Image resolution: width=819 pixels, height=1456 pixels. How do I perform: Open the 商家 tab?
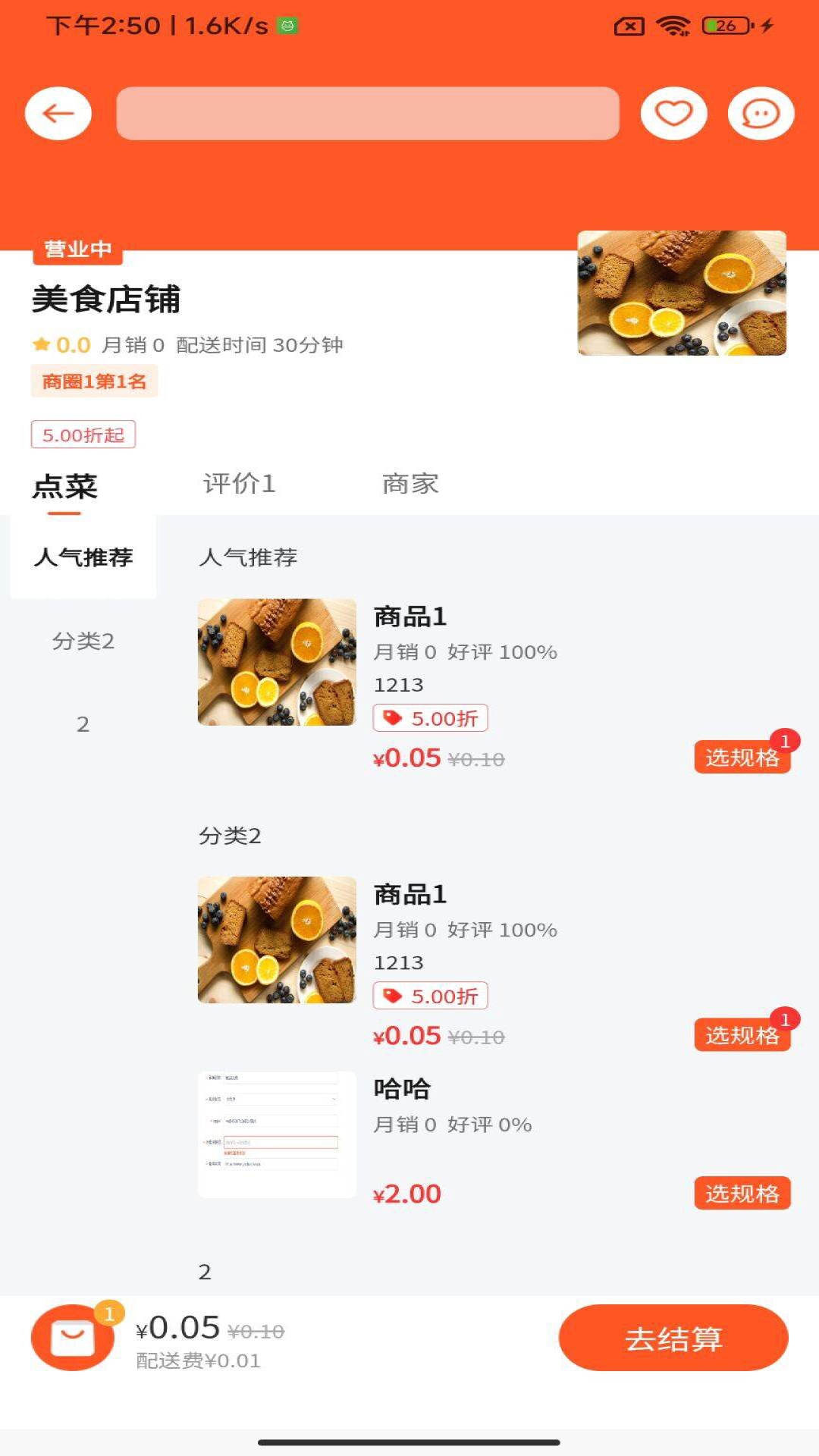coord(410,484)
